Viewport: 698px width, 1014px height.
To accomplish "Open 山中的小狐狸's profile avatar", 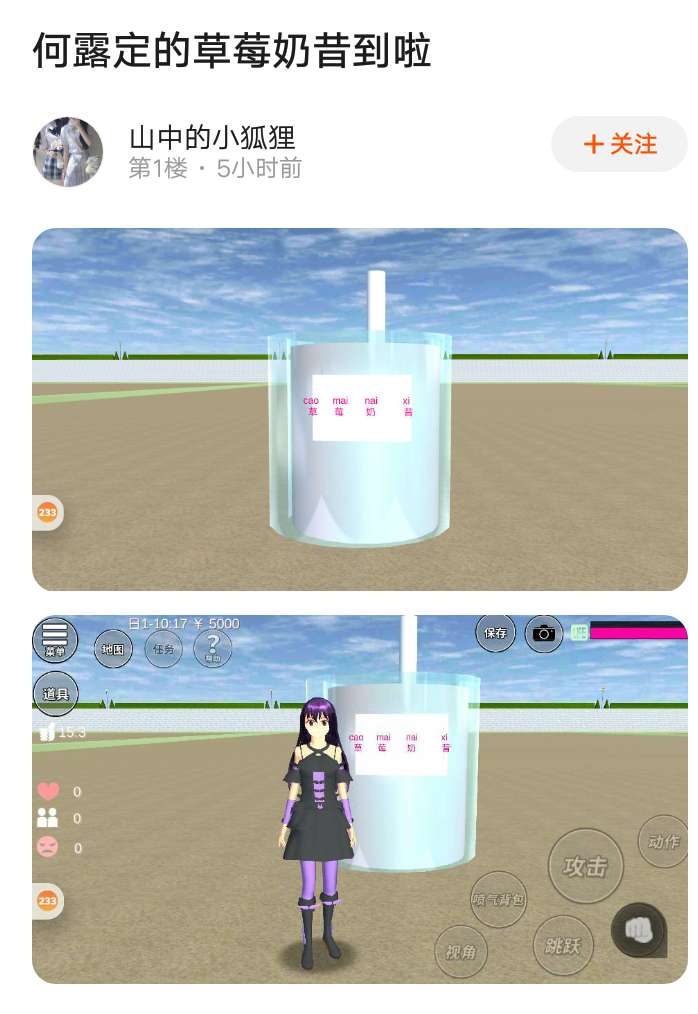I will pyautogui.click(x=68, y=152).
